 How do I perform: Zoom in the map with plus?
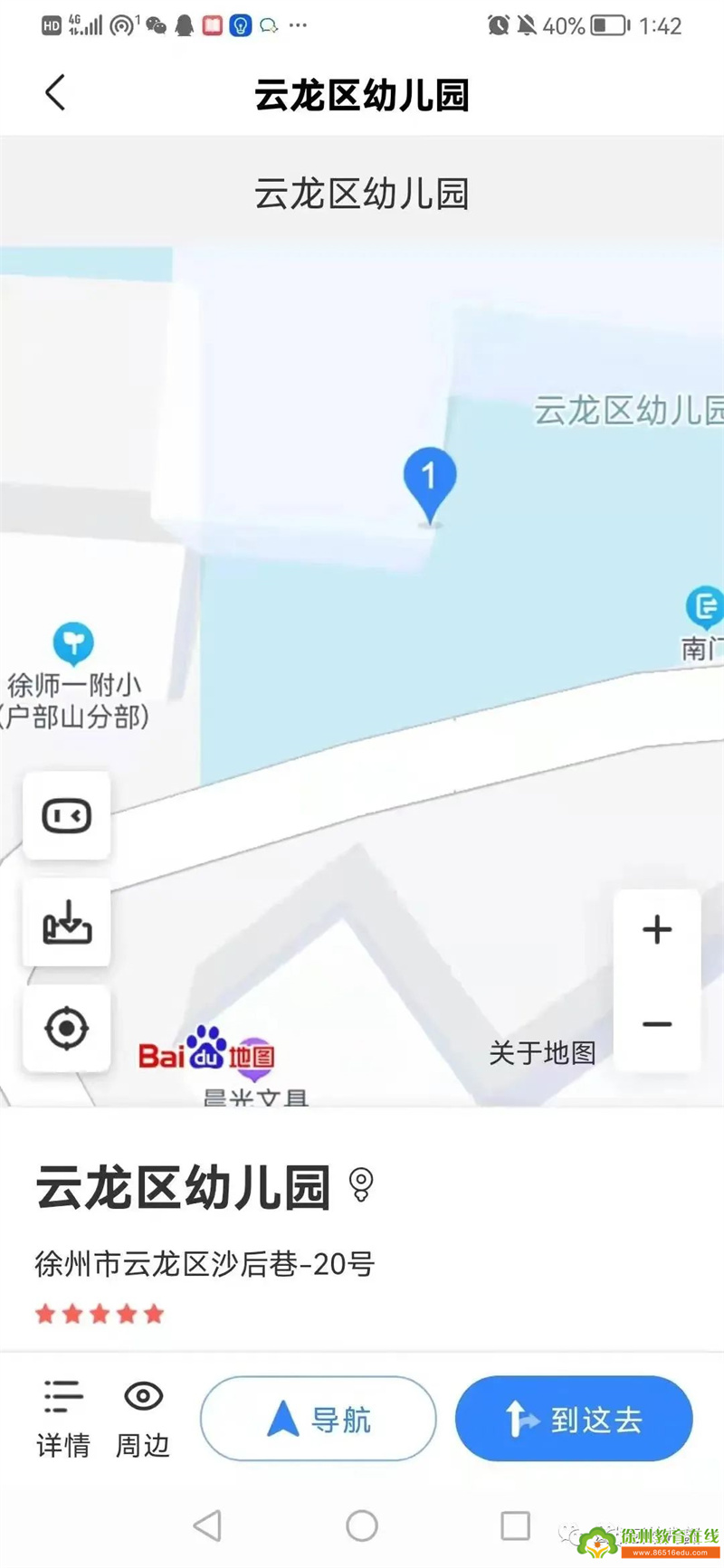657,929
